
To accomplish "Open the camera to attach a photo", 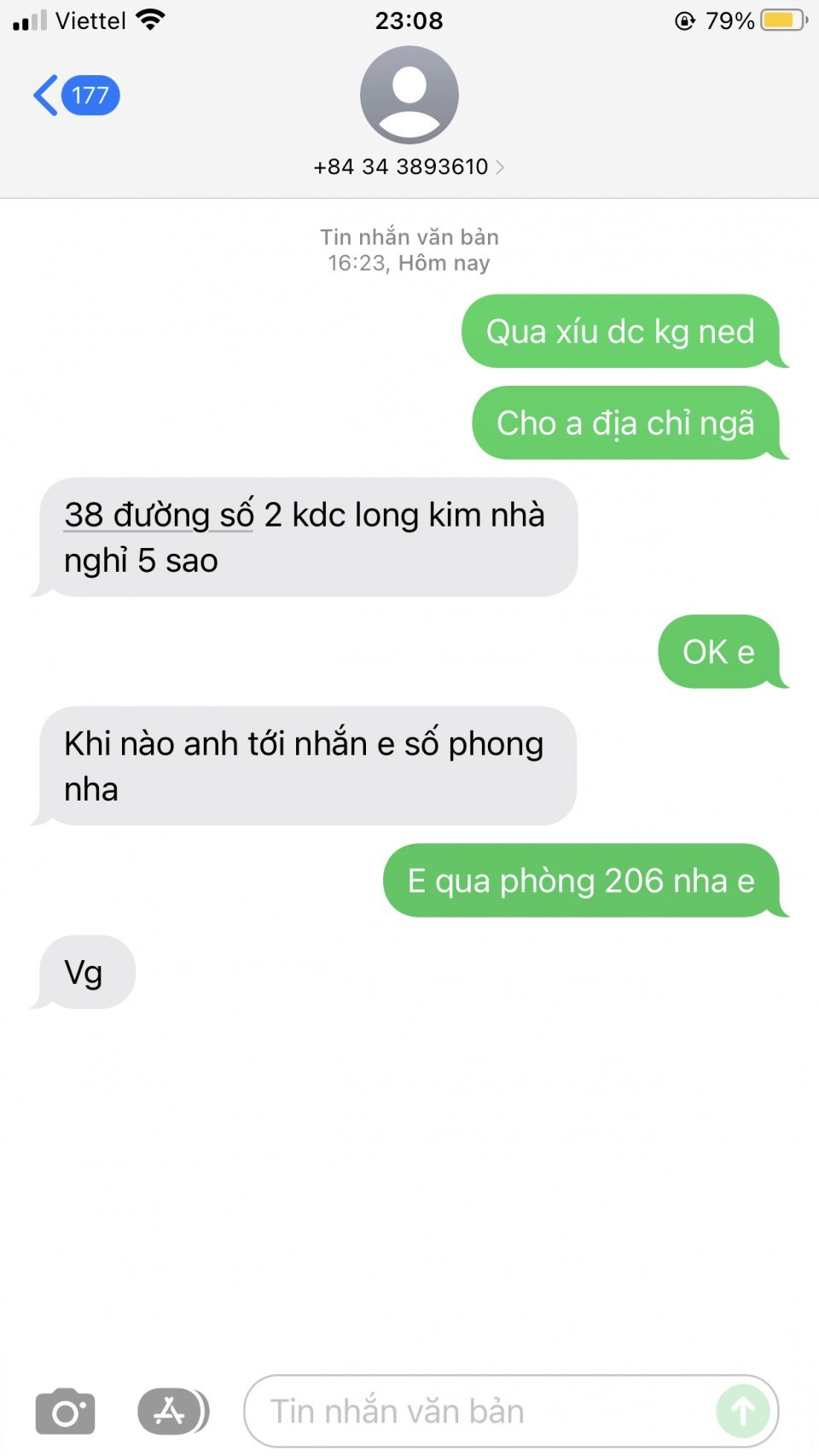I will coord(65,1412).
